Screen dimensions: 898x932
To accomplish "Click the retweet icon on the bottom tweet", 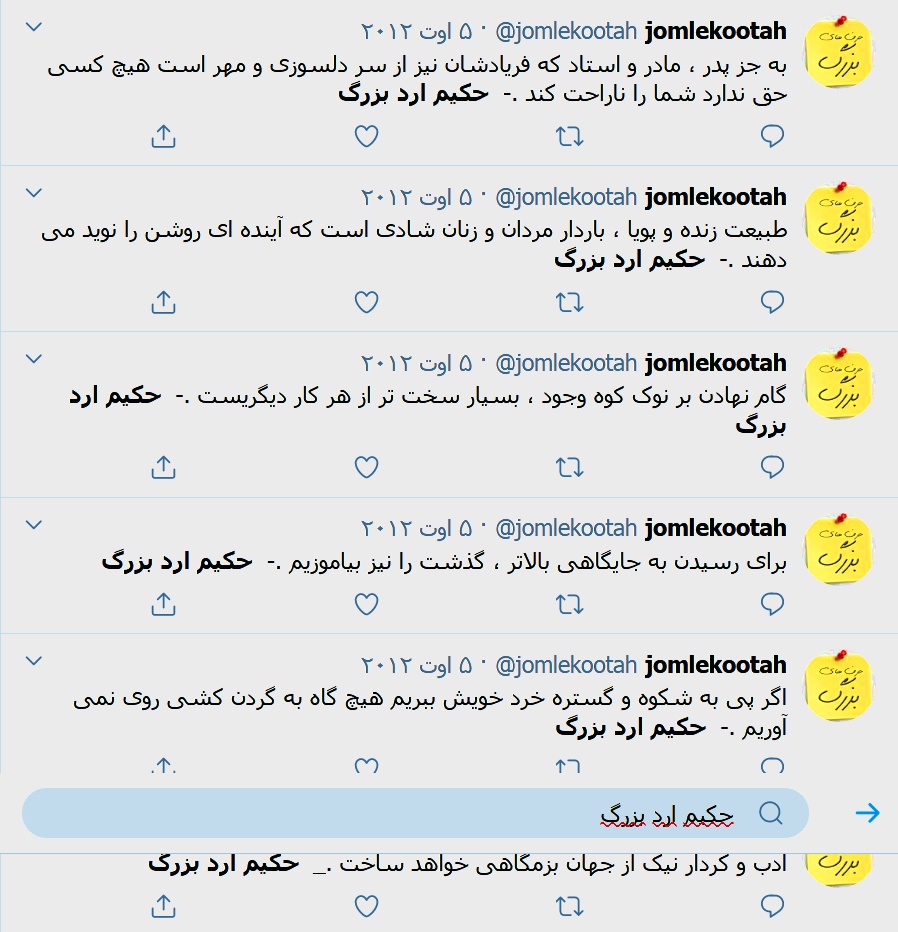I will [568, 906].
